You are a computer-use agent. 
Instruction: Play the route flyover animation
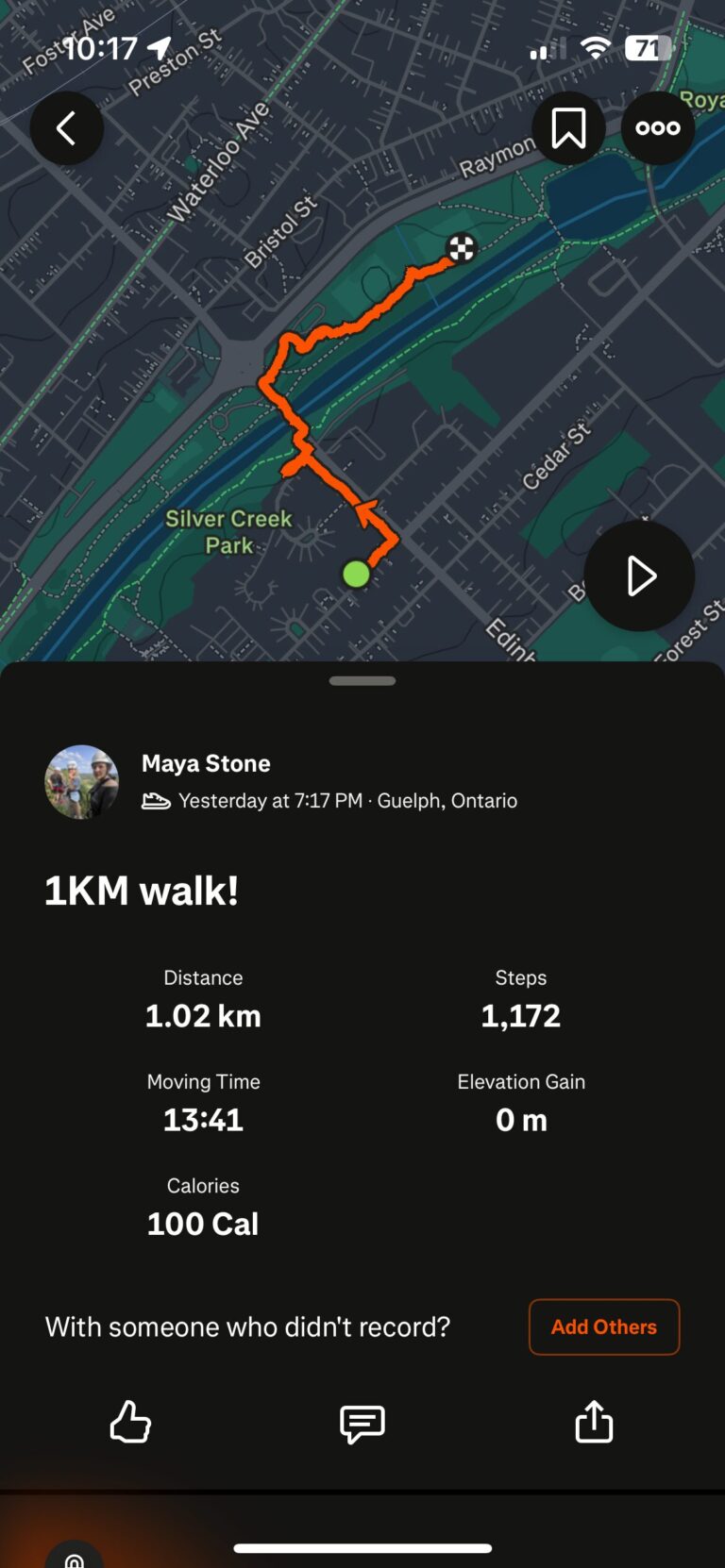(x=639, y=575)
